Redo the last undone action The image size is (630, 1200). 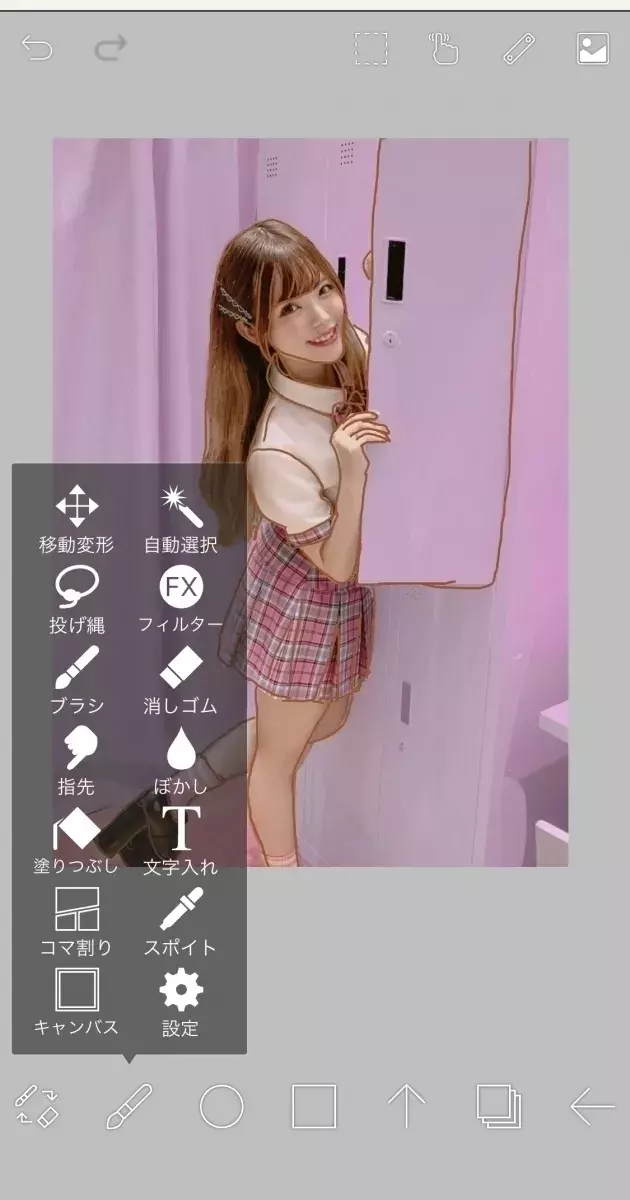coord(110,47)
